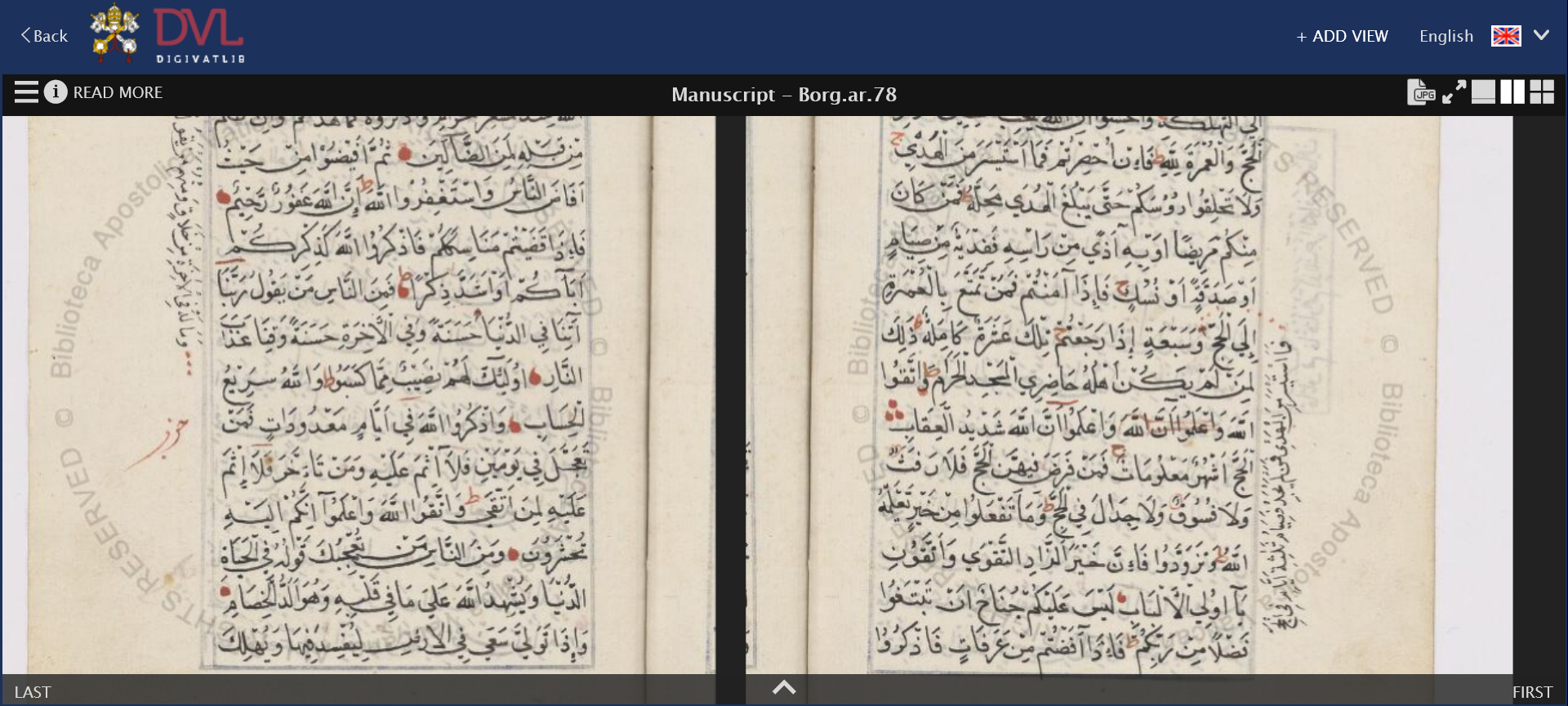1568x706 pixels.
Task: Go back using the Back button
Action: click(x=44, y=36)
